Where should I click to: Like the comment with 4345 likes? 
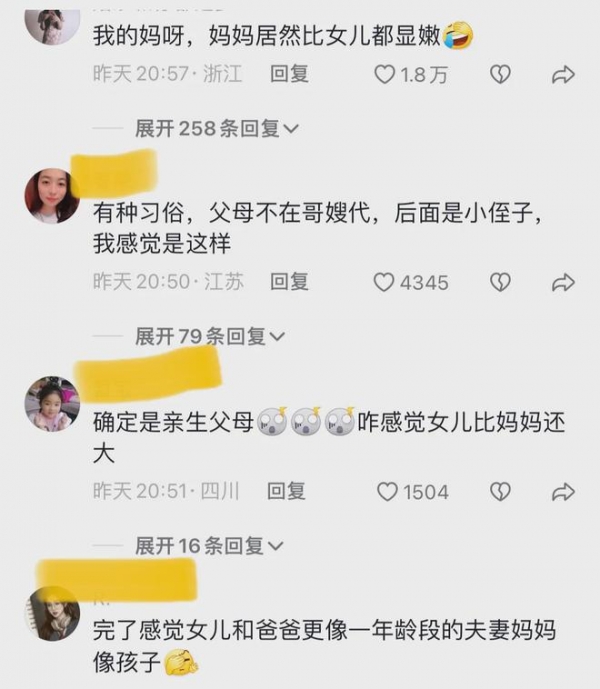[x=385, y=283]
